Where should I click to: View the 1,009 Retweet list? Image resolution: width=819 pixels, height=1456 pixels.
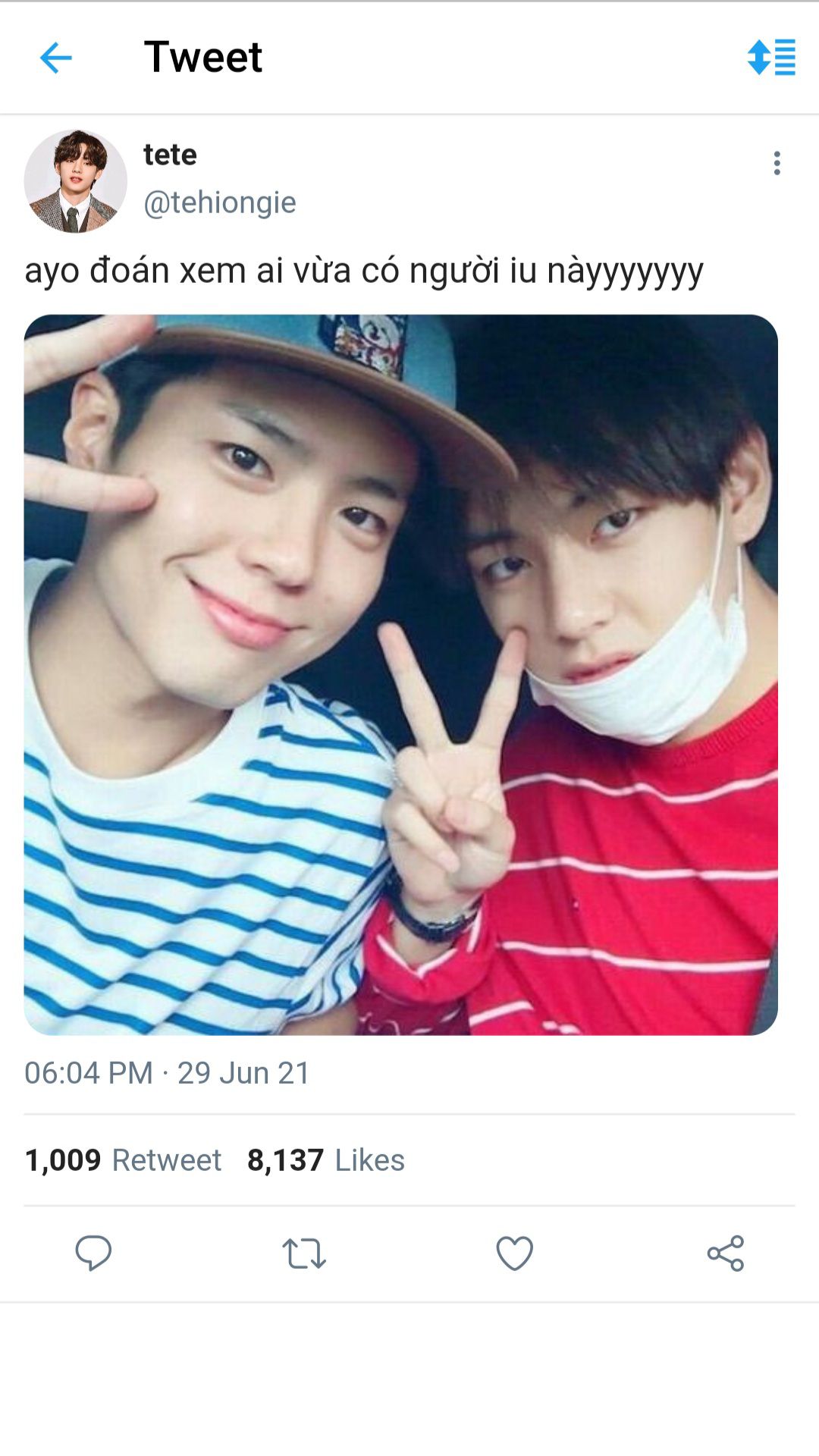coord(123,1159)
